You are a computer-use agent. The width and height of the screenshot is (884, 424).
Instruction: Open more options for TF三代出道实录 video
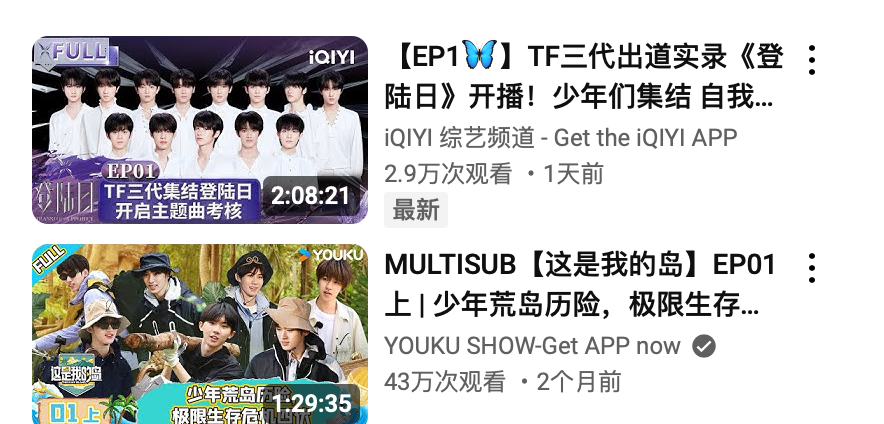tap(812, 60)
